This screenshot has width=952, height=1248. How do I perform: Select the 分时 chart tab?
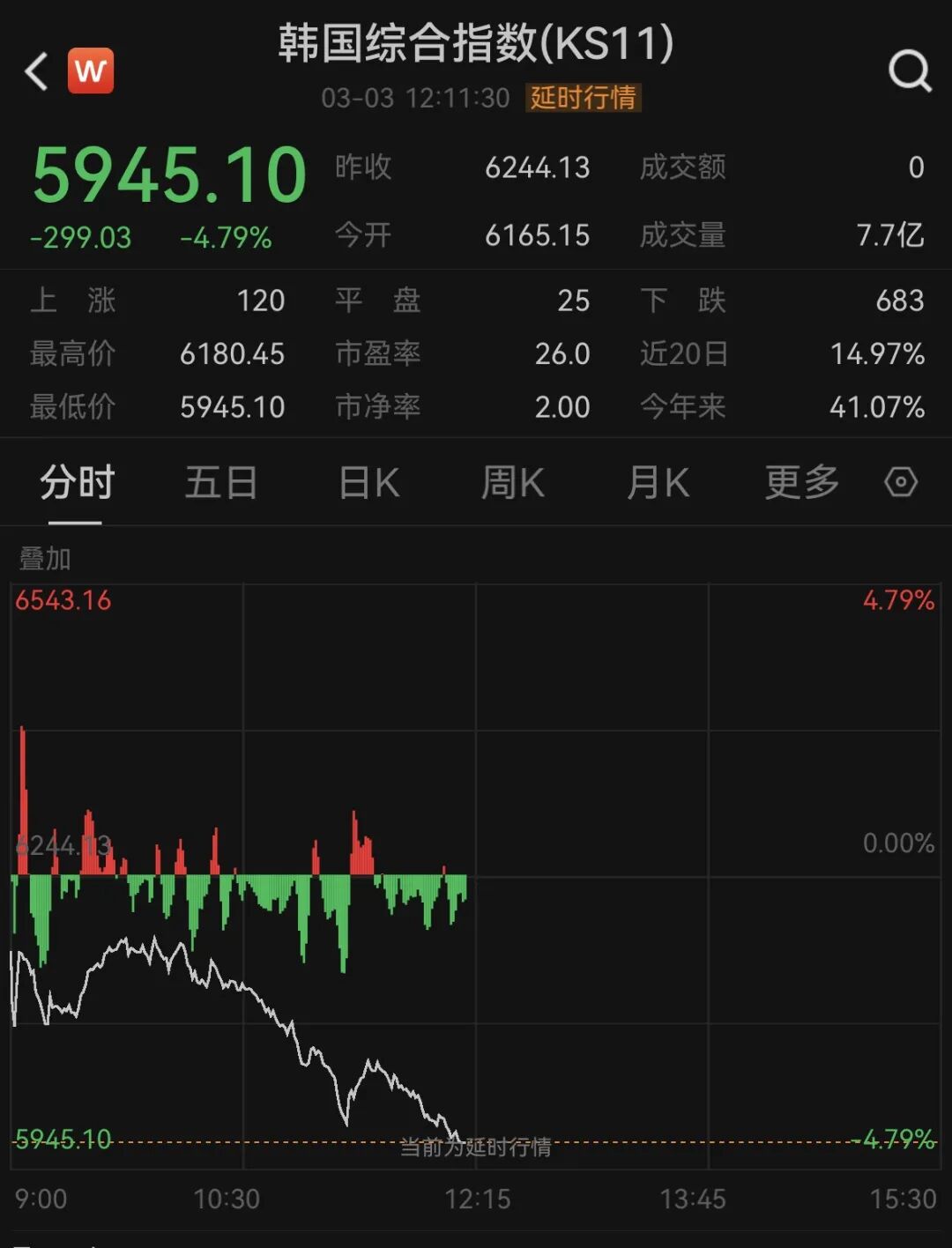coord(77,483)
